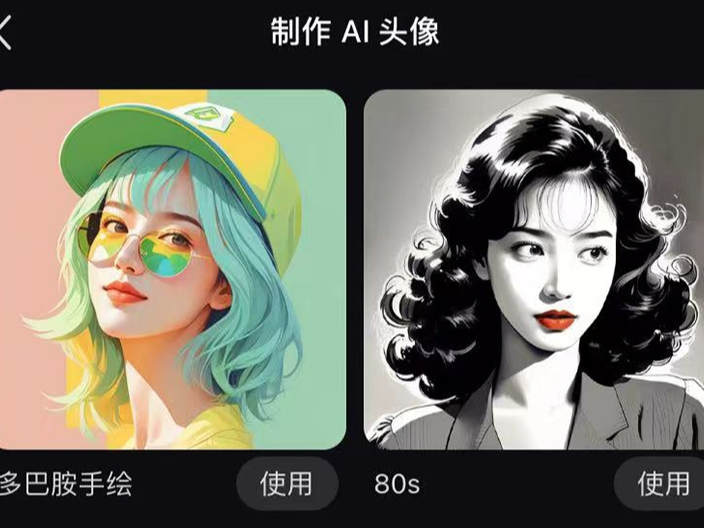Tap 使用 for 多巴胺手绘 style
The height and width of the screenshot is (528, 704).
click(x=286, y=484)
